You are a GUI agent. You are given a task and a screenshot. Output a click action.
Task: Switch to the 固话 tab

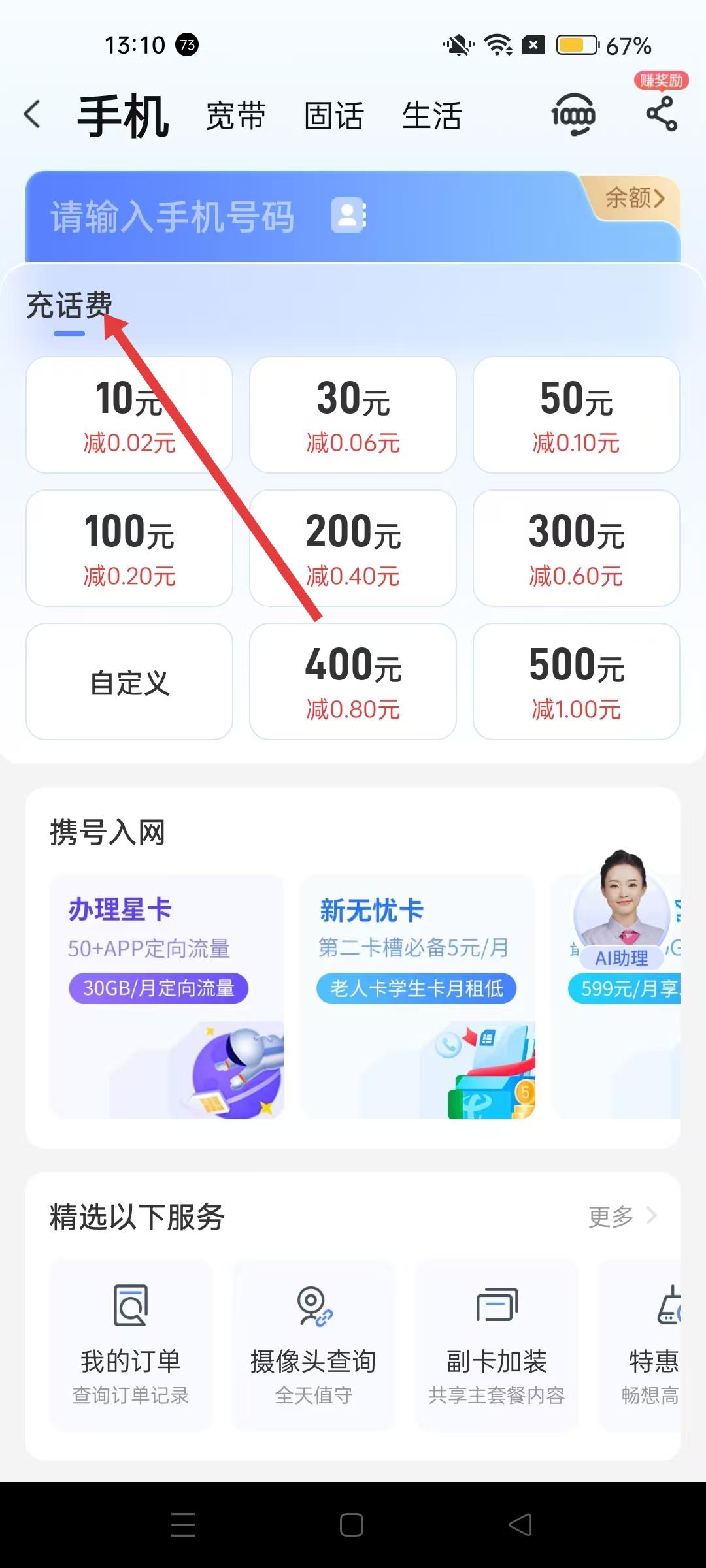point(334,116)
